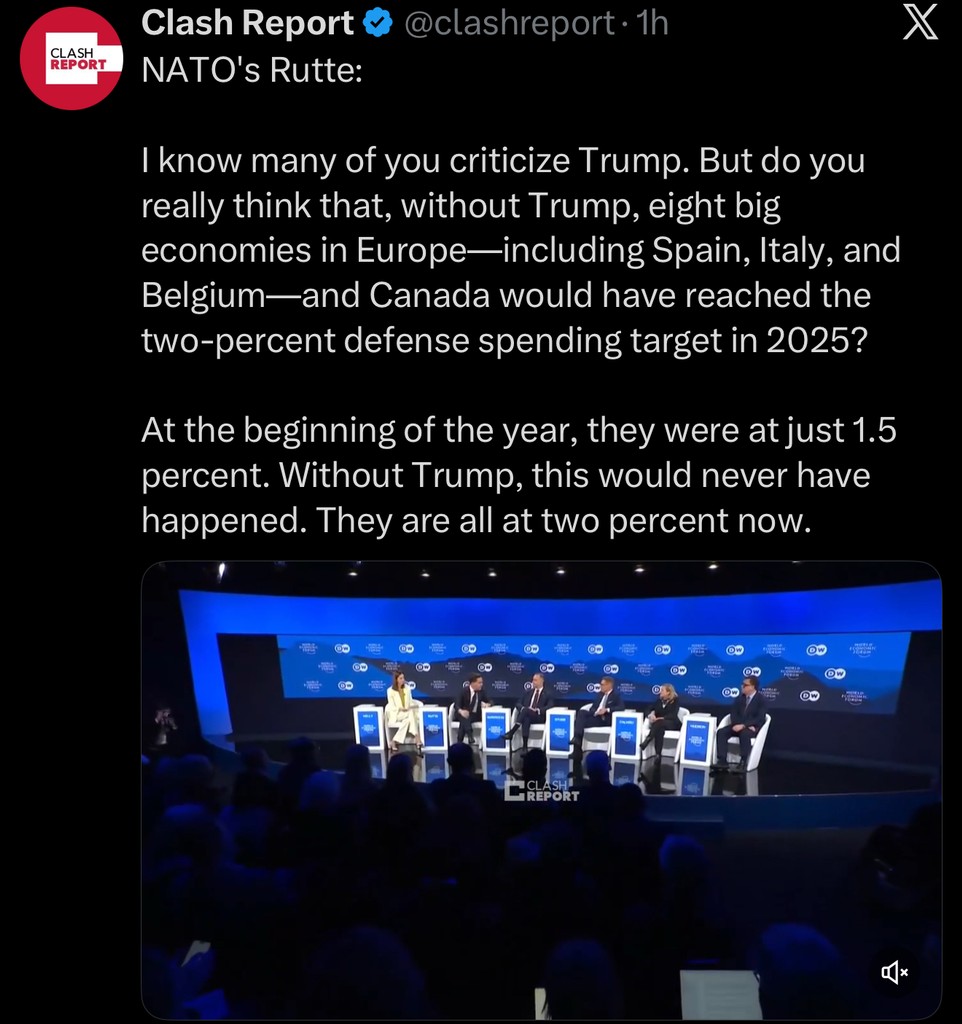This screenshot has height=1024, width=962.
Task: Unmute the video sound
Action: 893,972
